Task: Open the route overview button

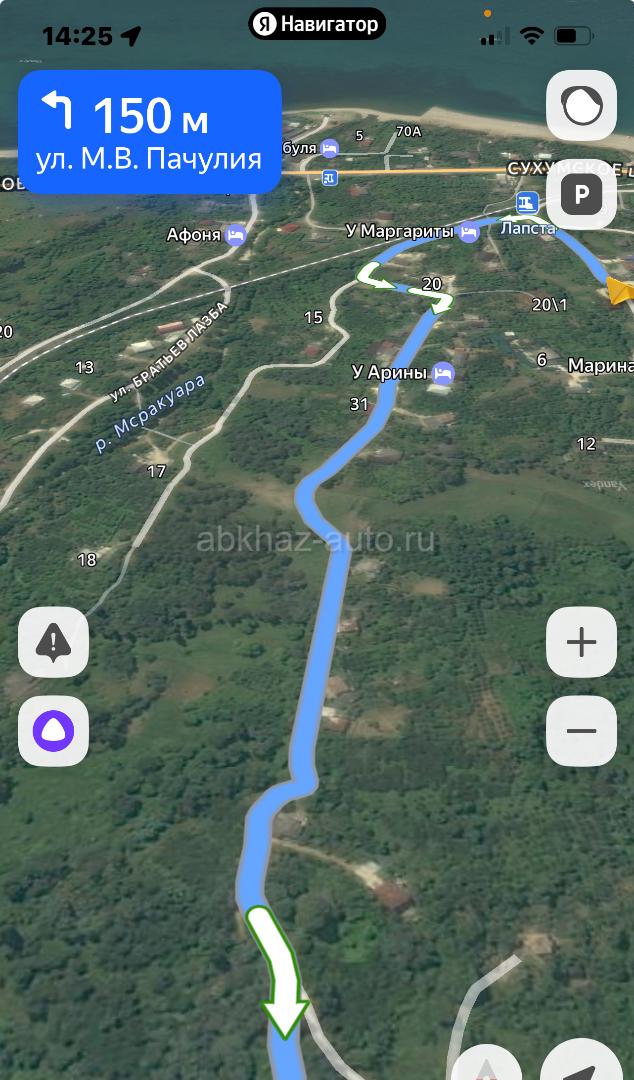Action: tap(581, 105)
